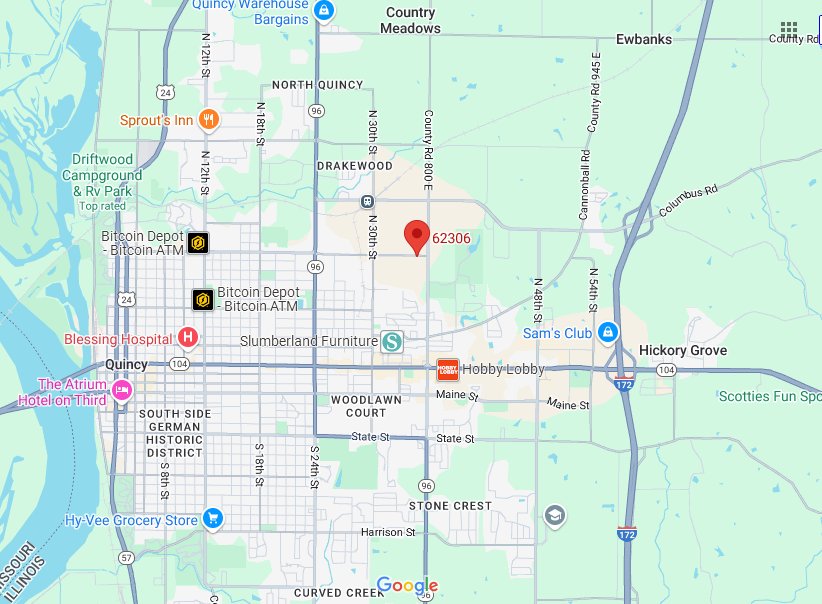
Task: Open the Sam's Club marker
Action: tap(607, 332)
